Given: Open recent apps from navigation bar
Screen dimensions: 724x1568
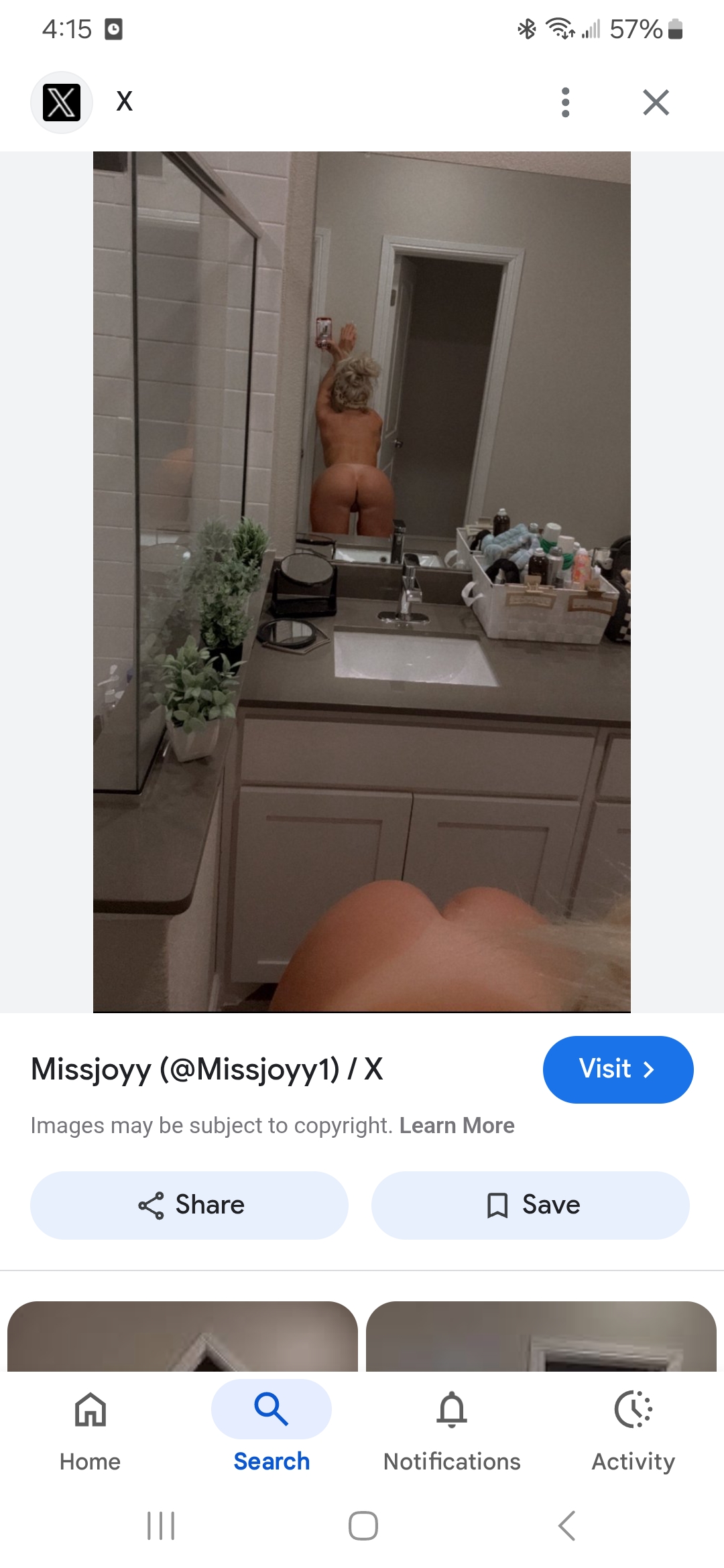Looking at the screenshot, I should [161, 1526].
